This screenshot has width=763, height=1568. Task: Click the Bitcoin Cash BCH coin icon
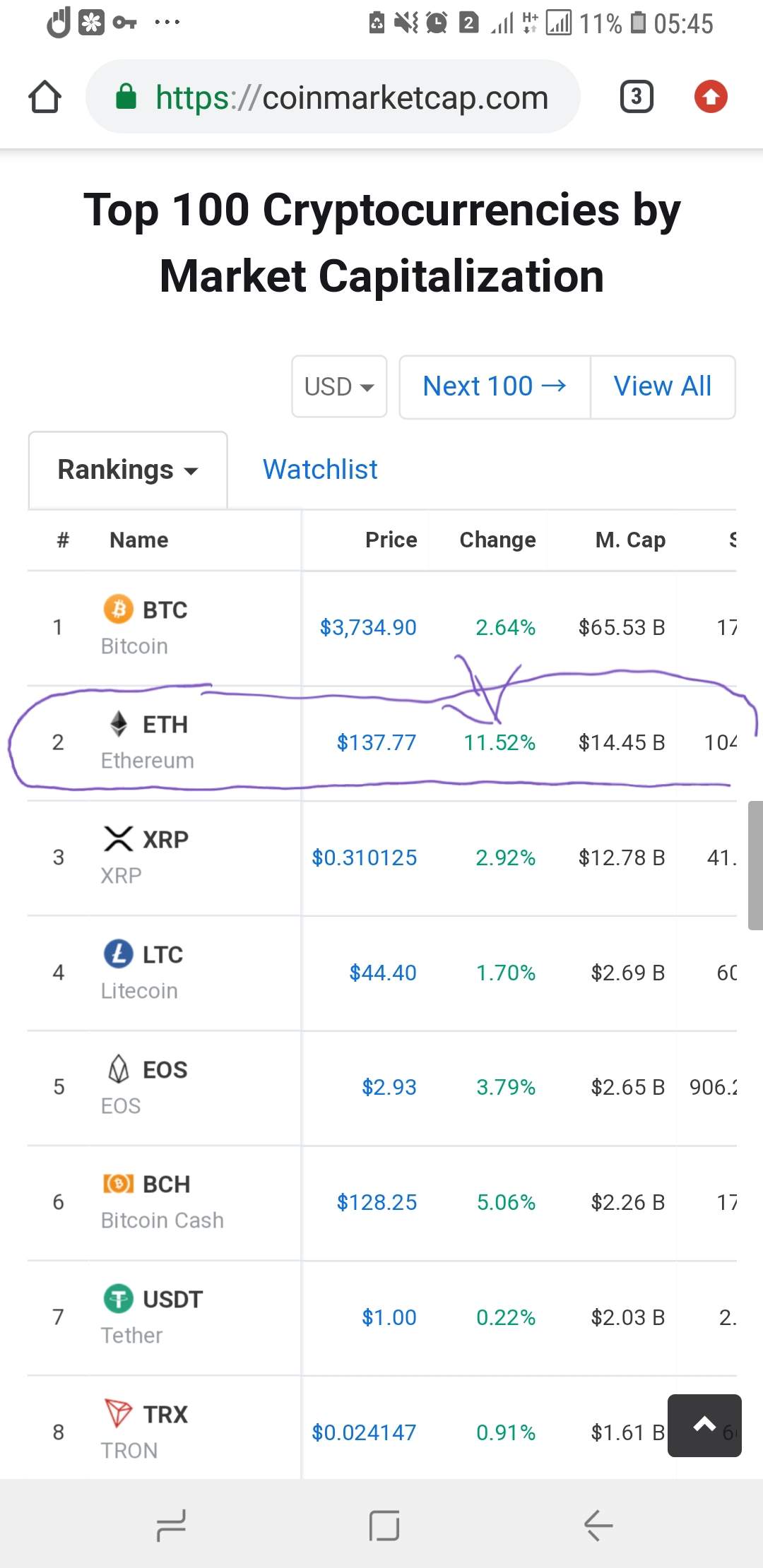pos(118,1184)
